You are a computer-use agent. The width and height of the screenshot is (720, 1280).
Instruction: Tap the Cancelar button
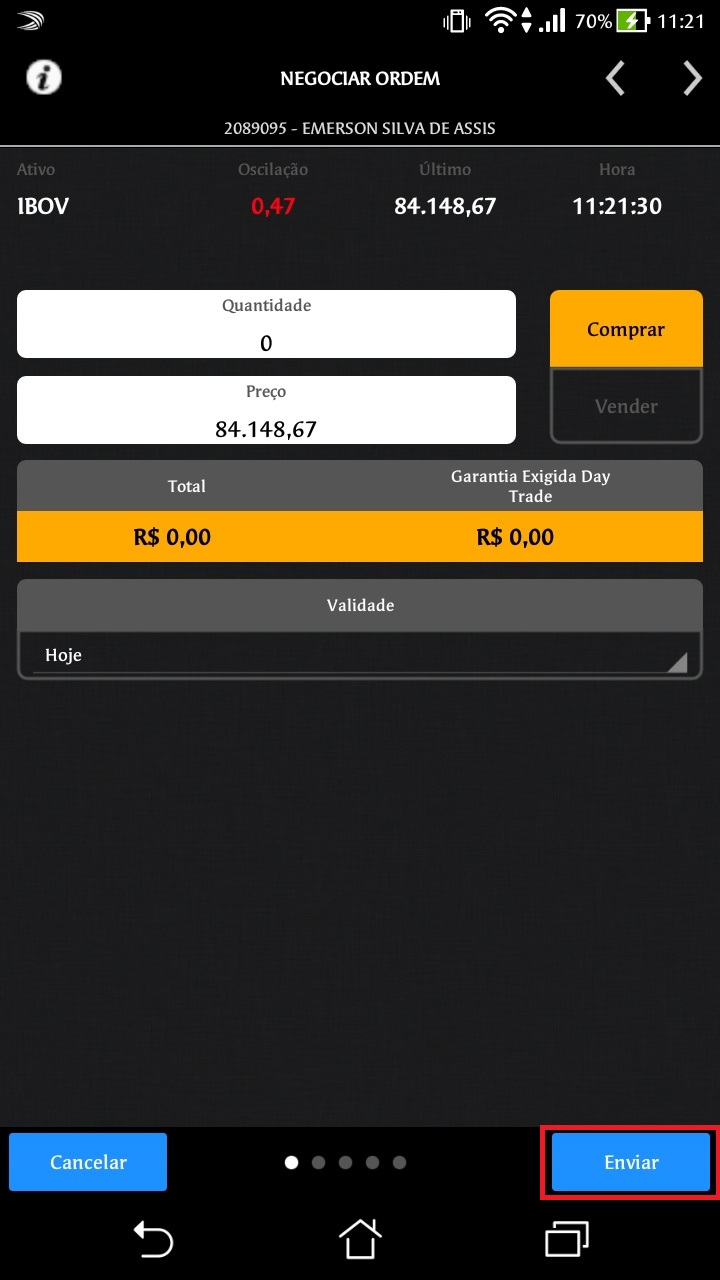point(88,1162)
